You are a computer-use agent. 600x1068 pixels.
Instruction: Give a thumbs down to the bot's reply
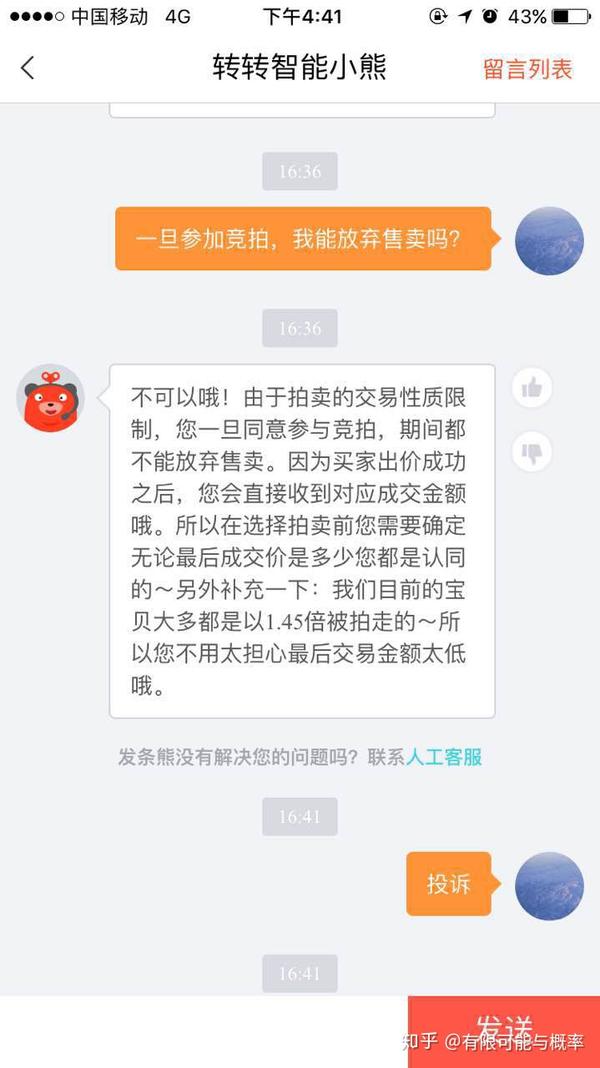click(532, 452)
